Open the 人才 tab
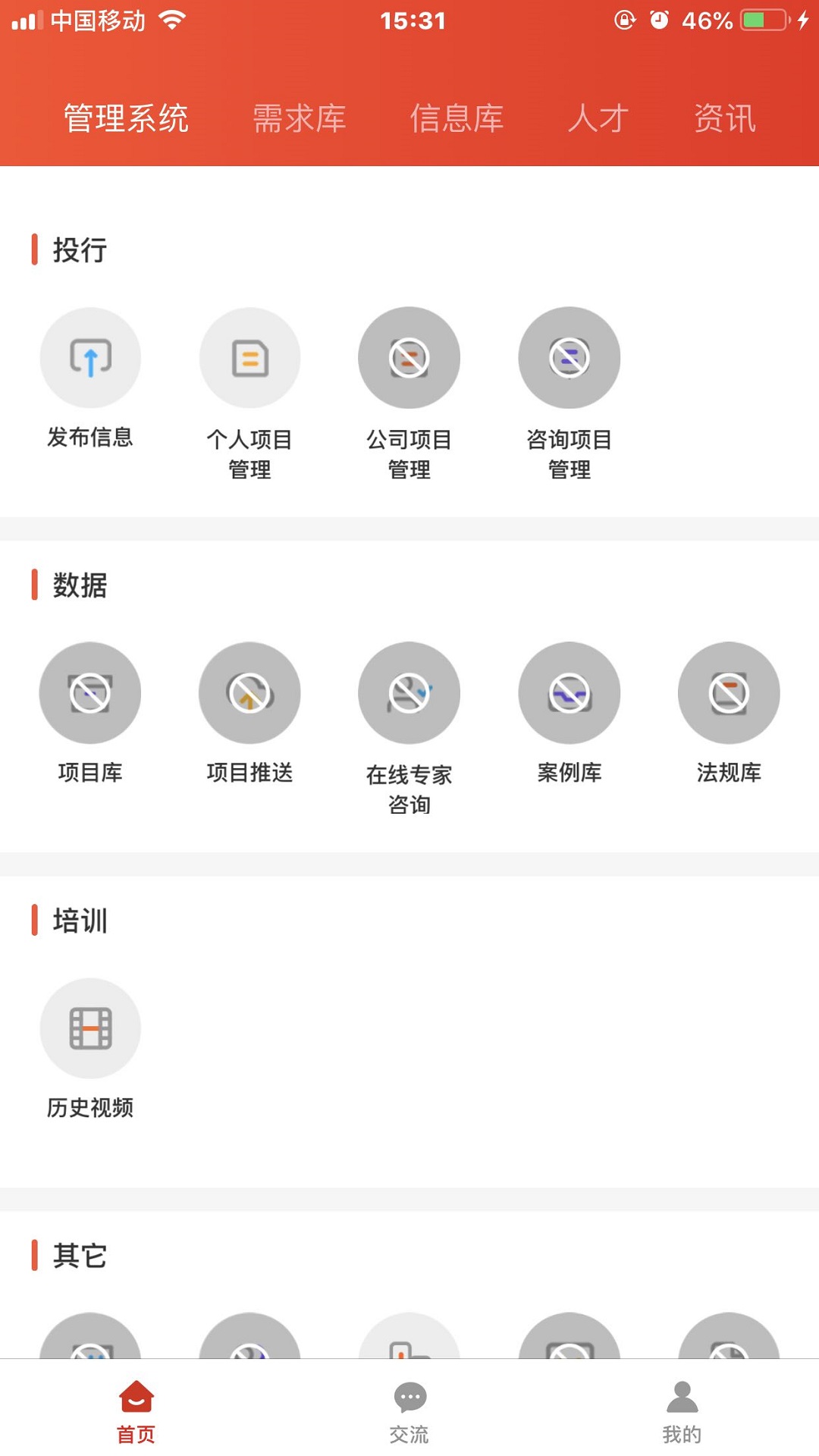Image resolution: width=819 pixels, height=1456 pixels. (x=598, y=118)
